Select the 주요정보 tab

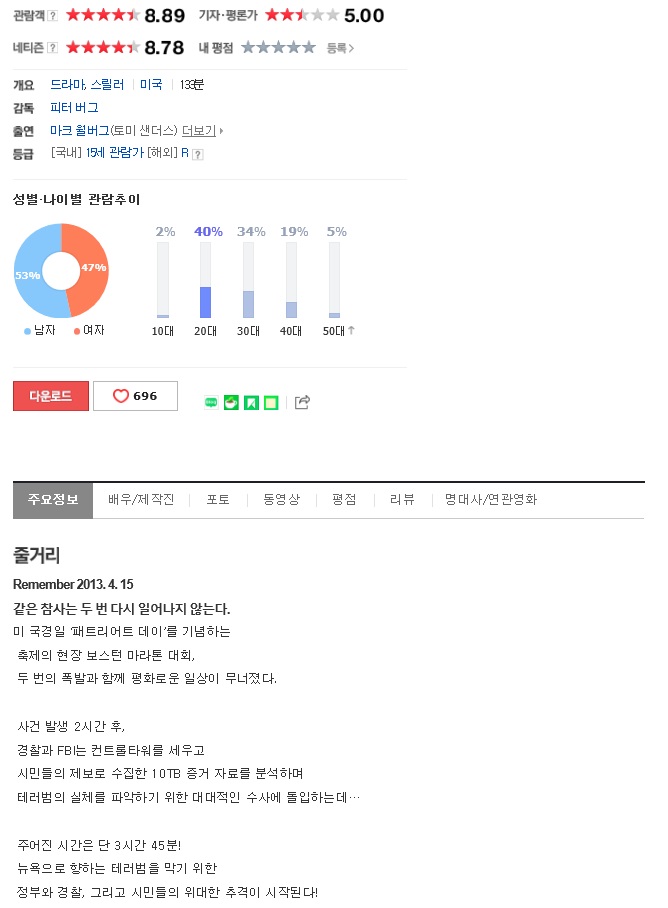[x=53, y=500]
